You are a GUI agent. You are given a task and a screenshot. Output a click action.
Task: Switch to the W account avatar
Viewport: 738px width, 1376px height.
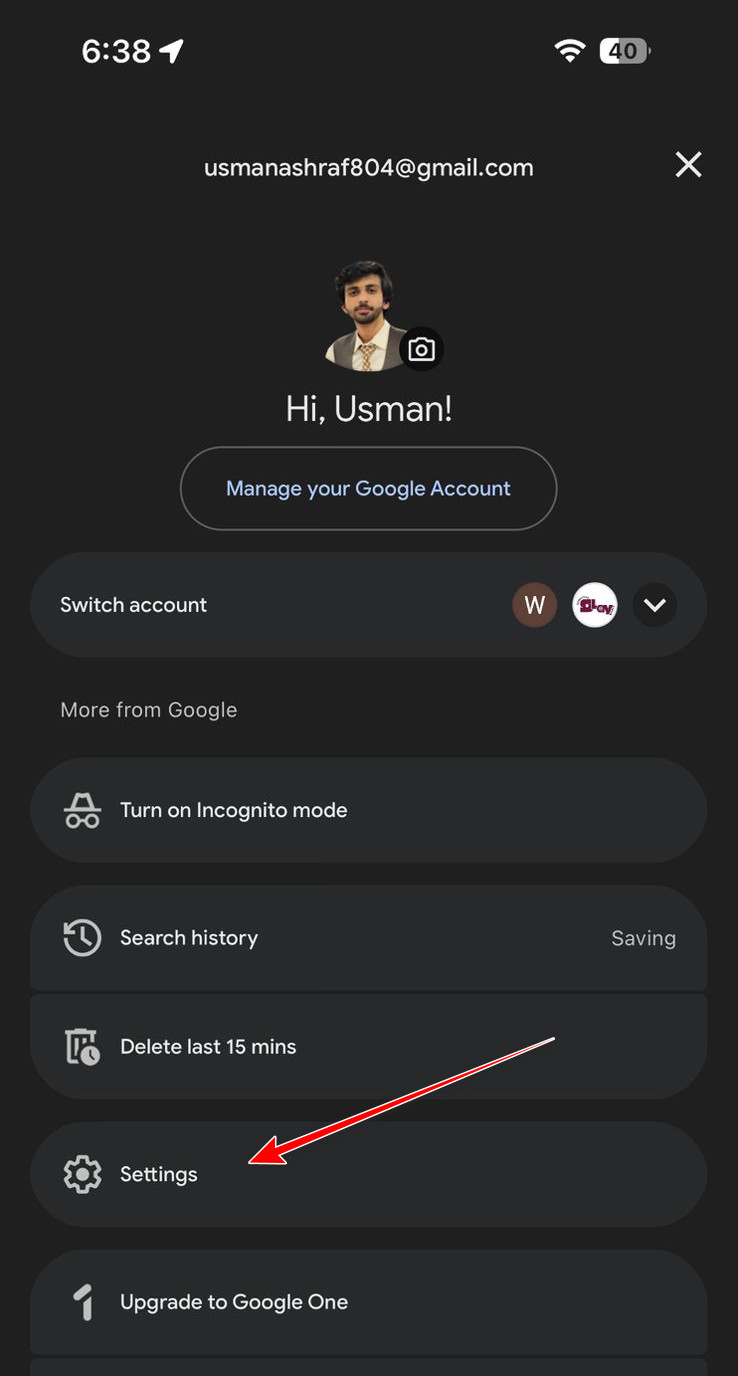point(534,605)
